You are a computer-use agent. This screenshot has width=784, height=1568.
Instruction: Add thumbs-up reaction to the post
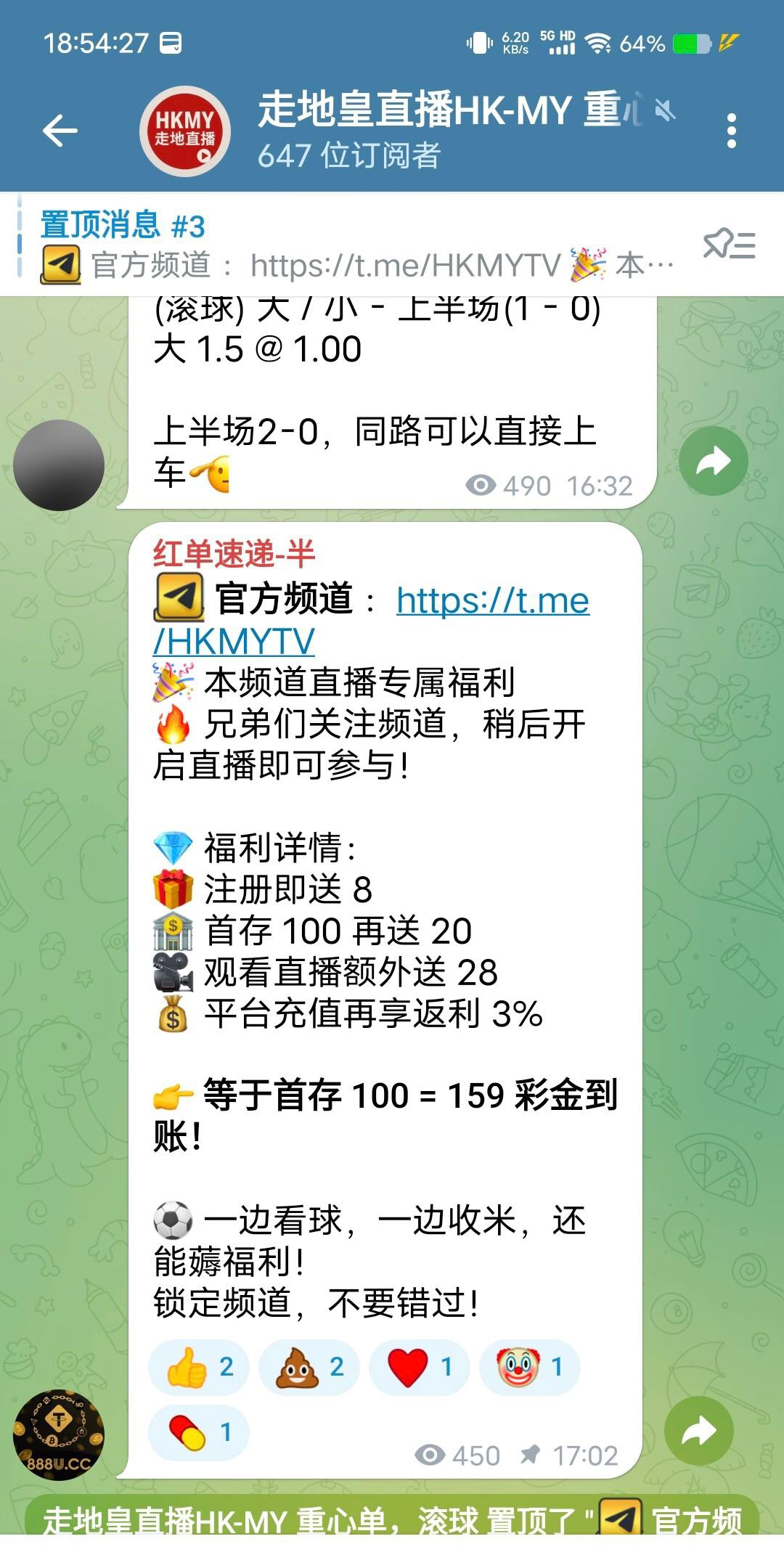coord(199,1367)
